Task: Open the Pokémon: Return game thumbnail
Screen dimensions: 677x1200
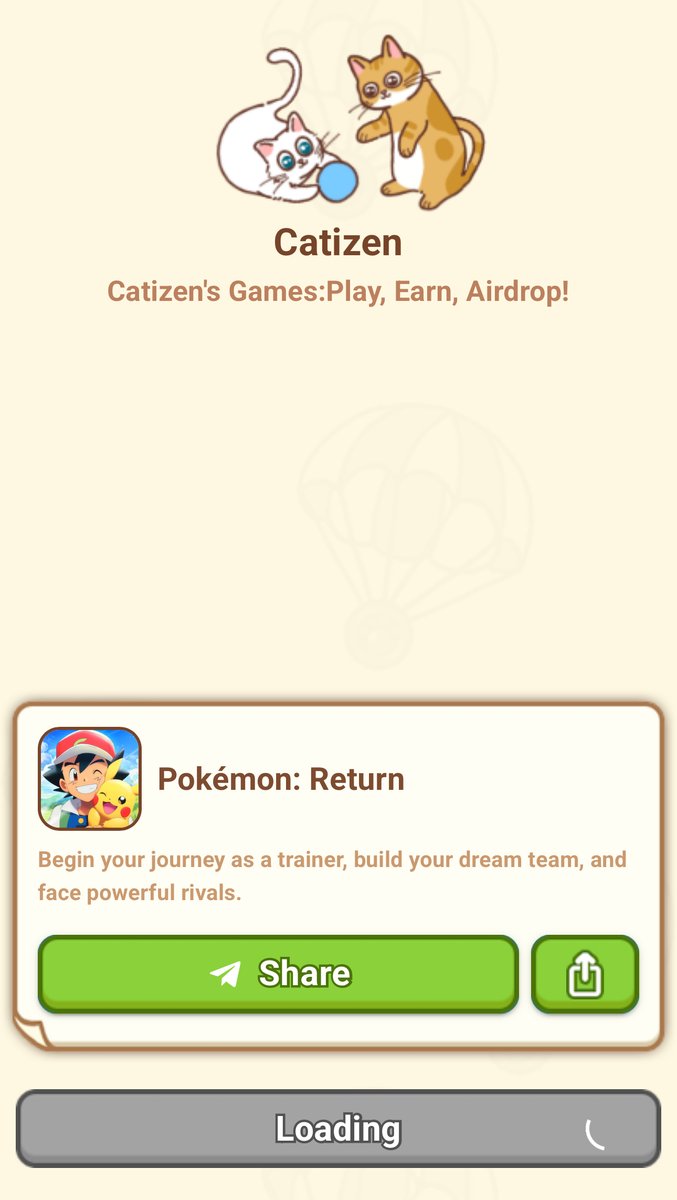Action: point(90,779)
